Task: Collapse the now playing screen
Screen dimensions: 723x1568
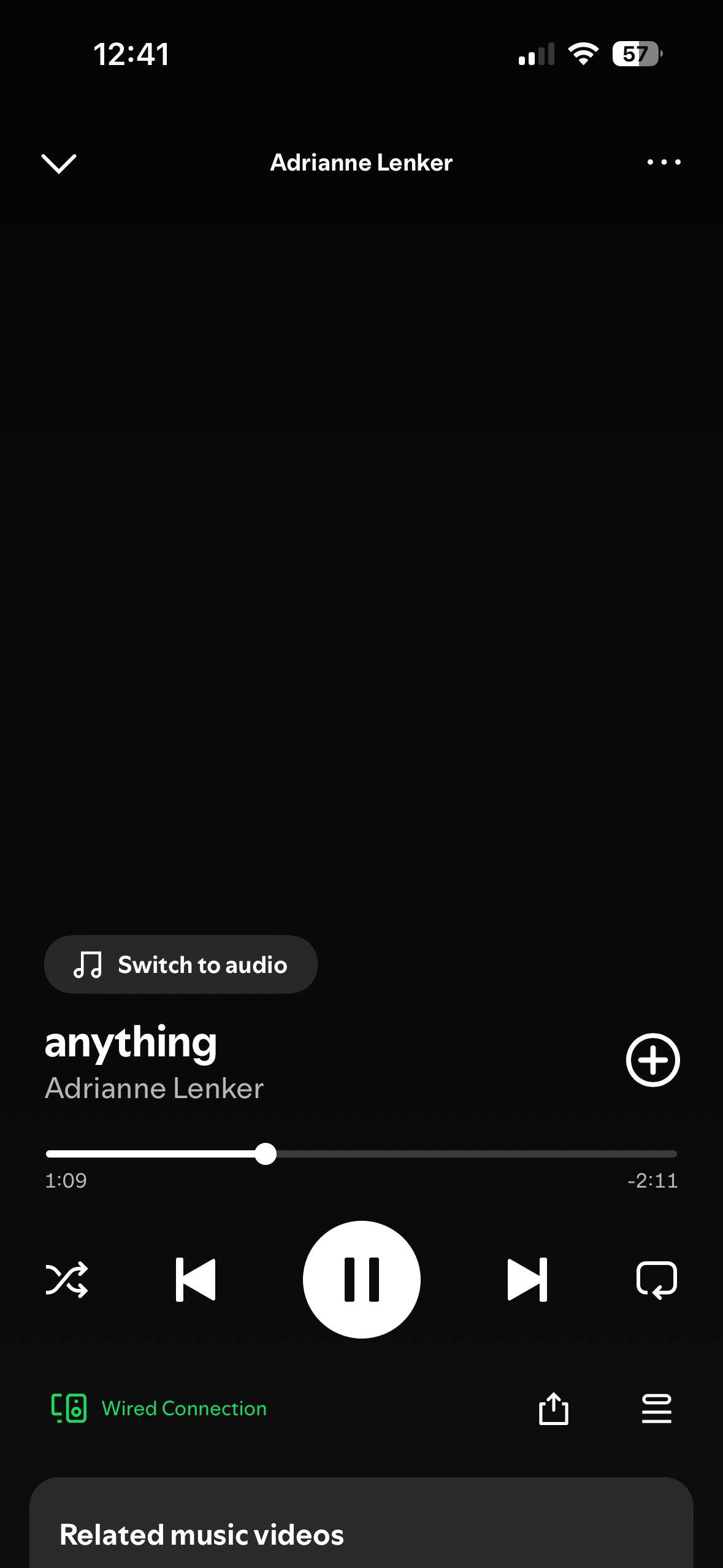Action: pos(59,163)
